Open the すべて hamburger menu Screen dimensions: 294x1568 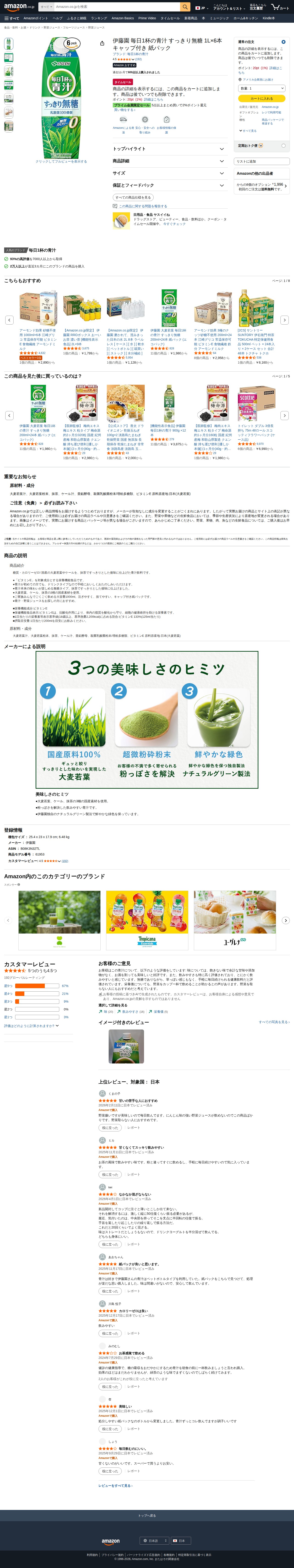[x=11, y=18]
